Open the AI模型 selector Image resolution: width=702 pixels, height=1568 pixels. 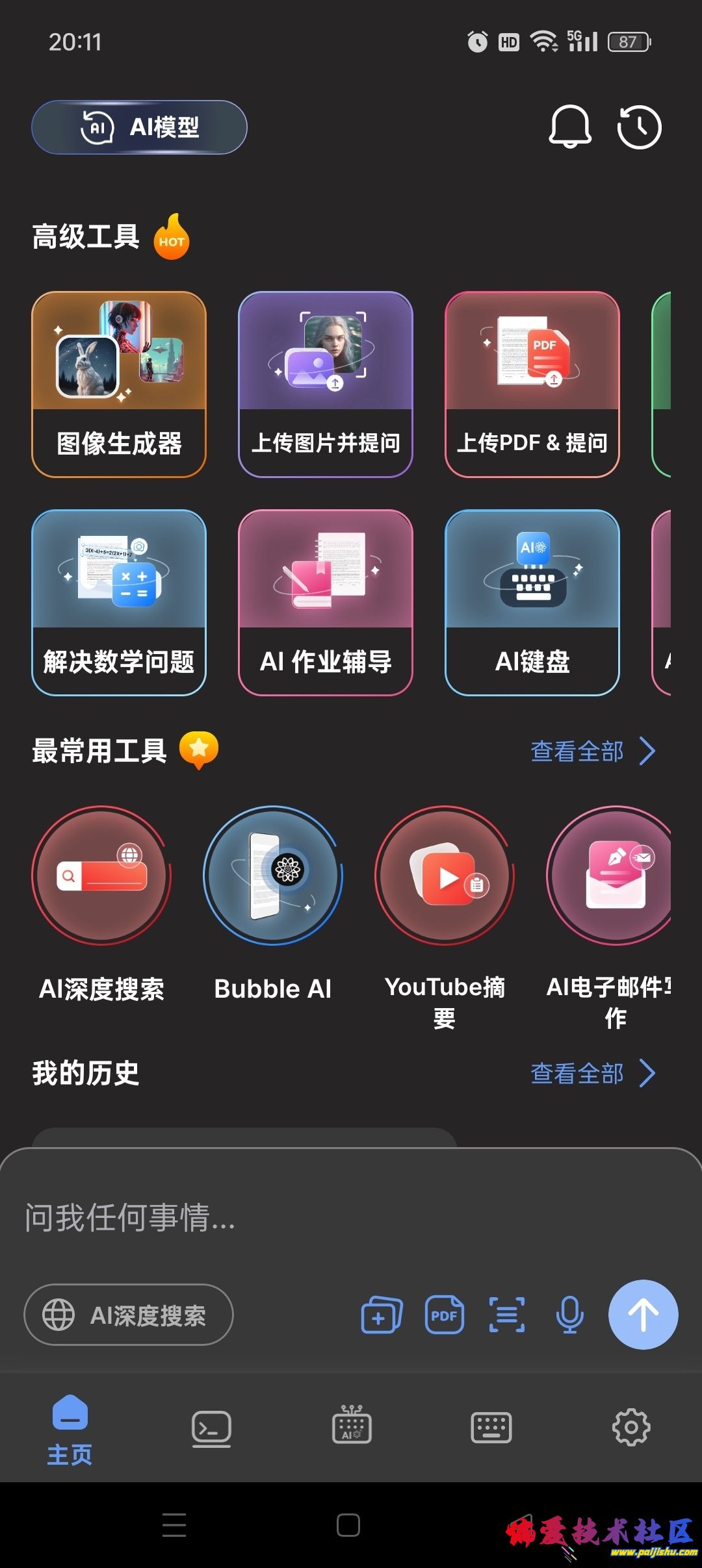(x=139, y=127)
